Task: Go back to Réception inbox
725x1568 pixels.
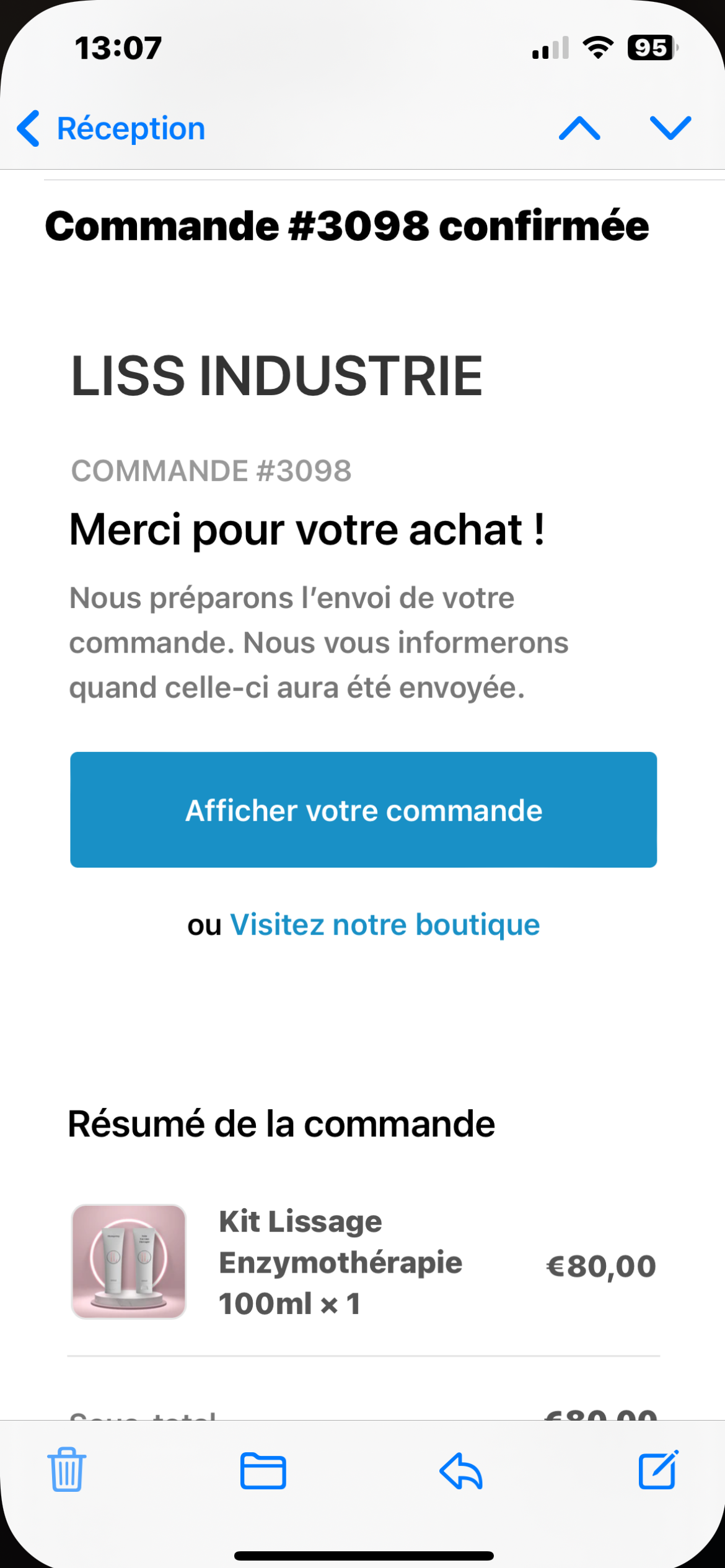Action: click(x=112, y=129)
